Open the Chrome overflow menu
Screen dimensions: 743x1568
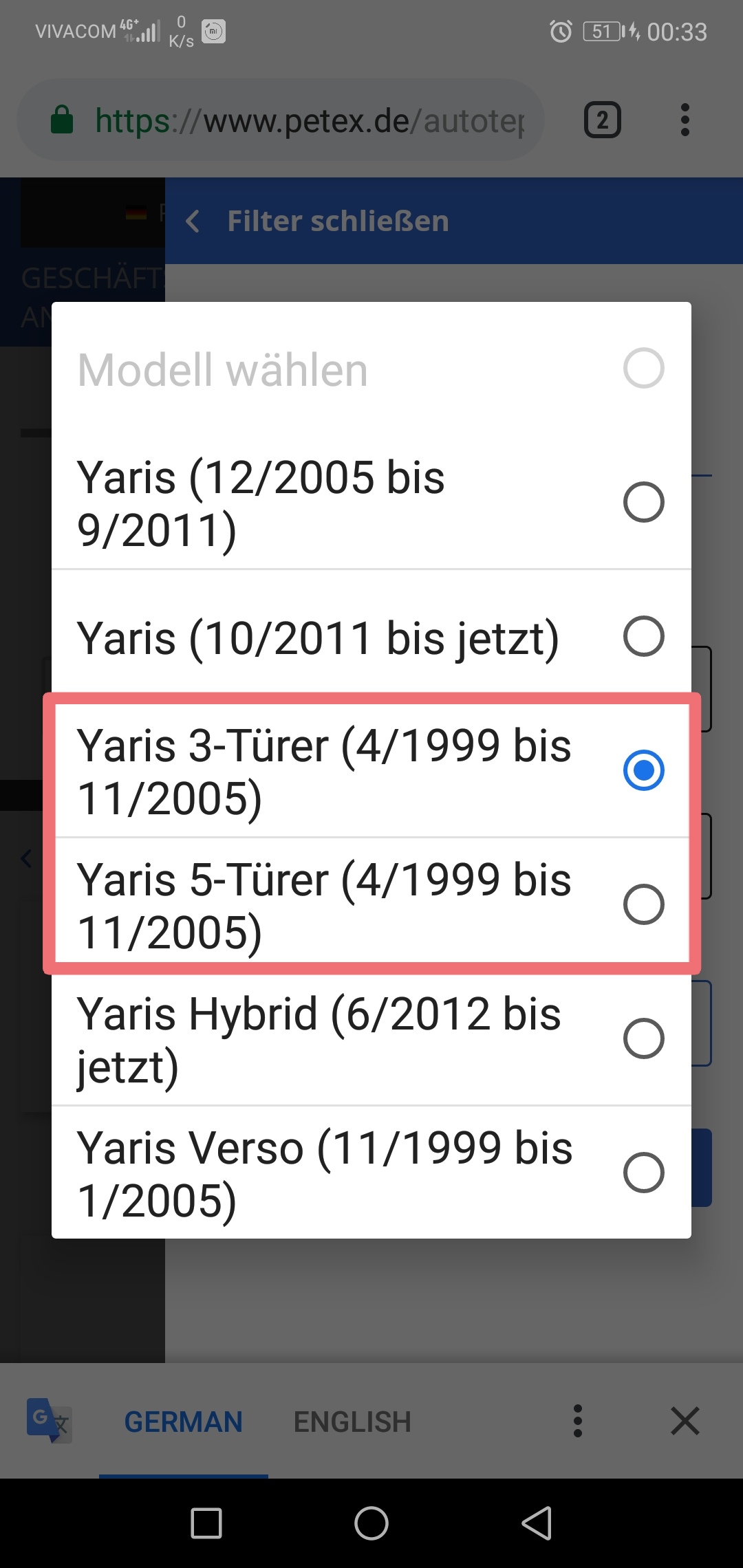click(685, 121)
